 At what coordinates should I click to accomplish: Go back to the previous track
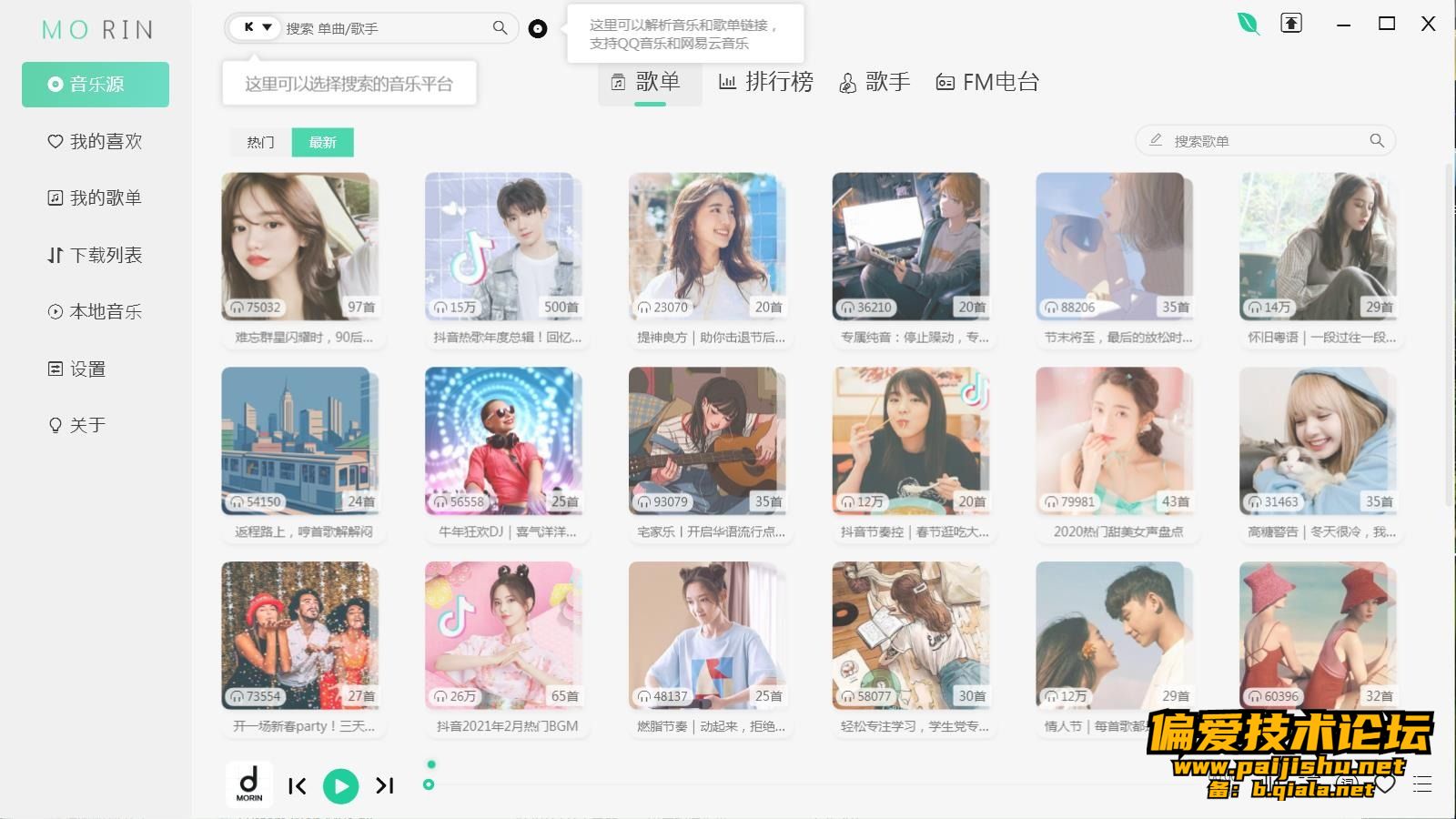tap(297, 786)
